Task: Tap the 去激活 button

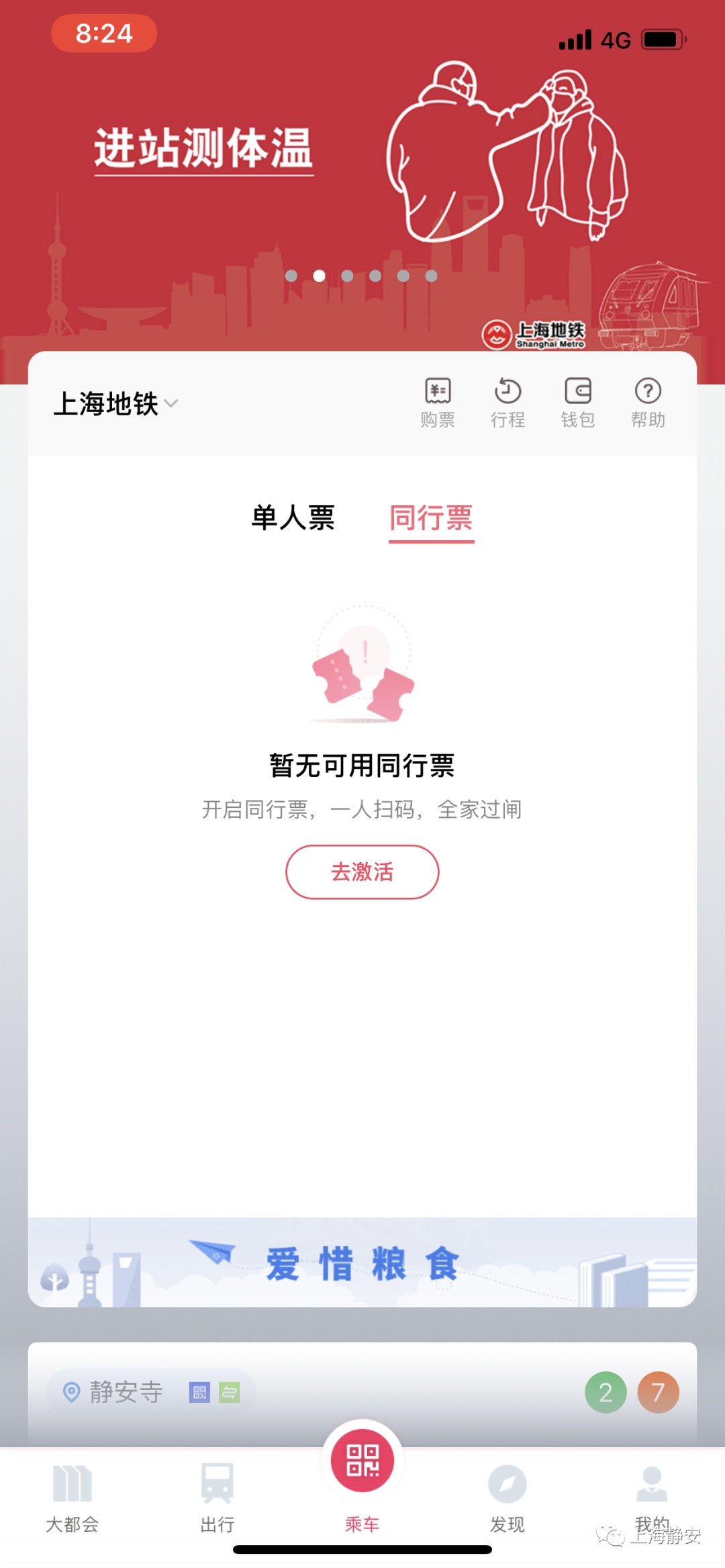Action: coord(362,872)
